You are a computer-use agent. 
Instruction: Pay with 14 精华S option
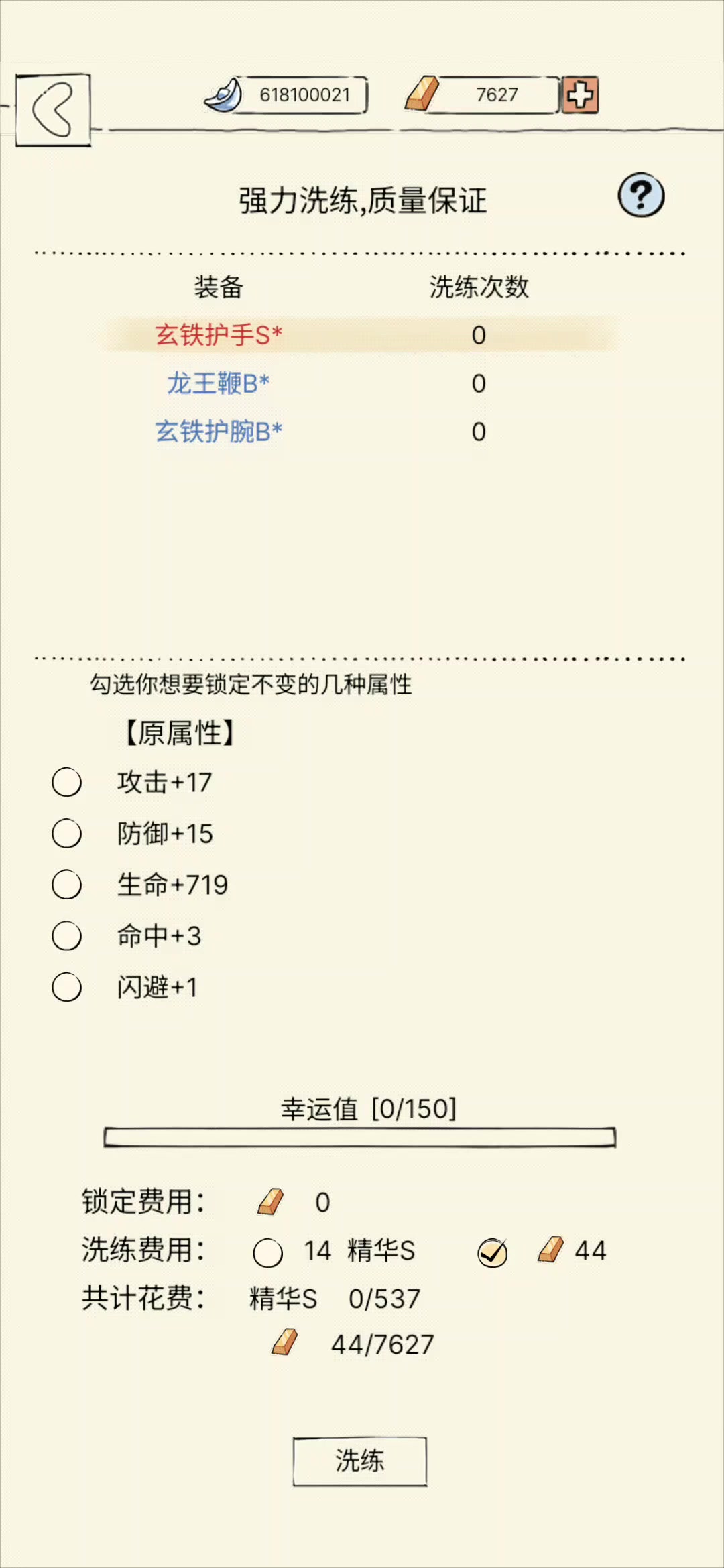point(268,1252)
